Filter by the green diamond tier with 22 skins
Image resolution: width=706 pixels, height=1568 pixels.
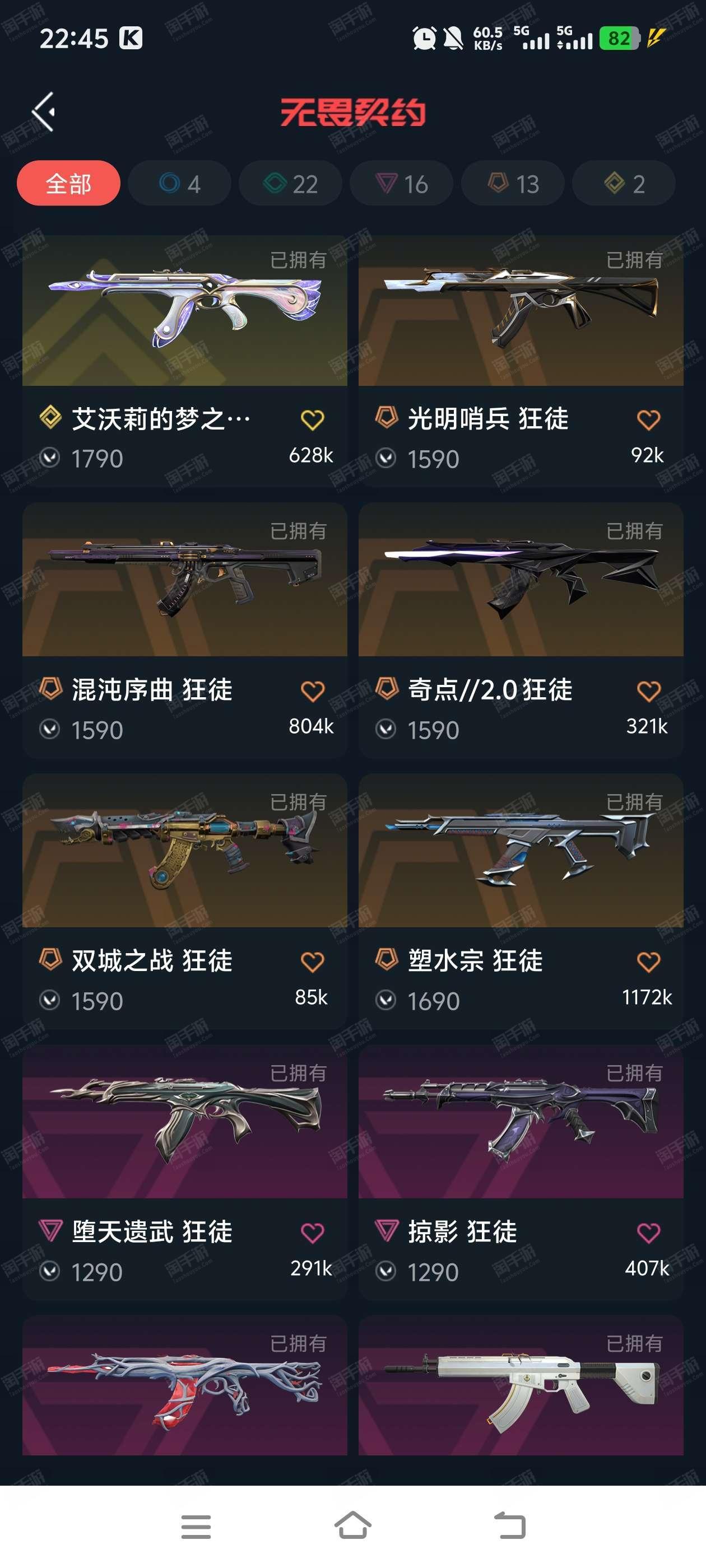(x=291, y=183)
